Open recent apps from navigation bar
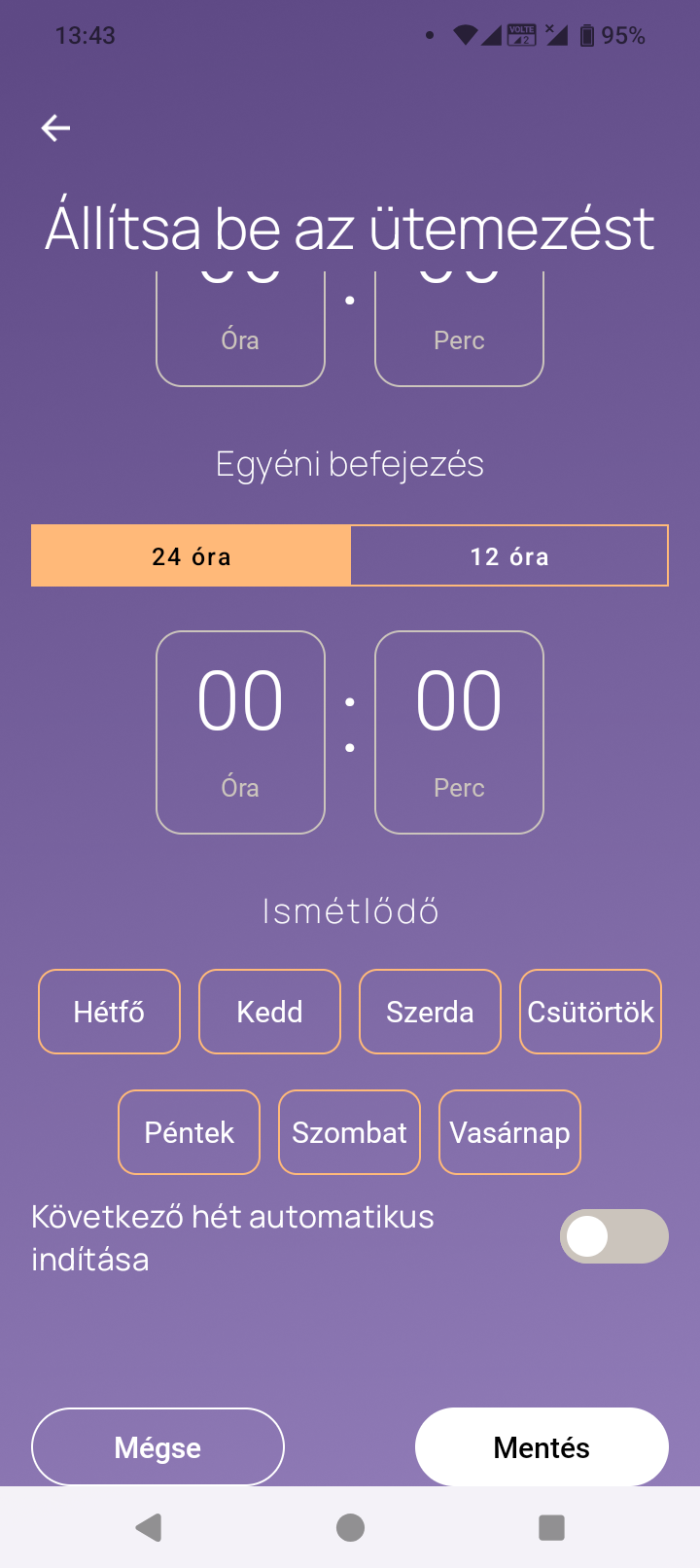This screenshot has width=700, height=1568. 551,1527
